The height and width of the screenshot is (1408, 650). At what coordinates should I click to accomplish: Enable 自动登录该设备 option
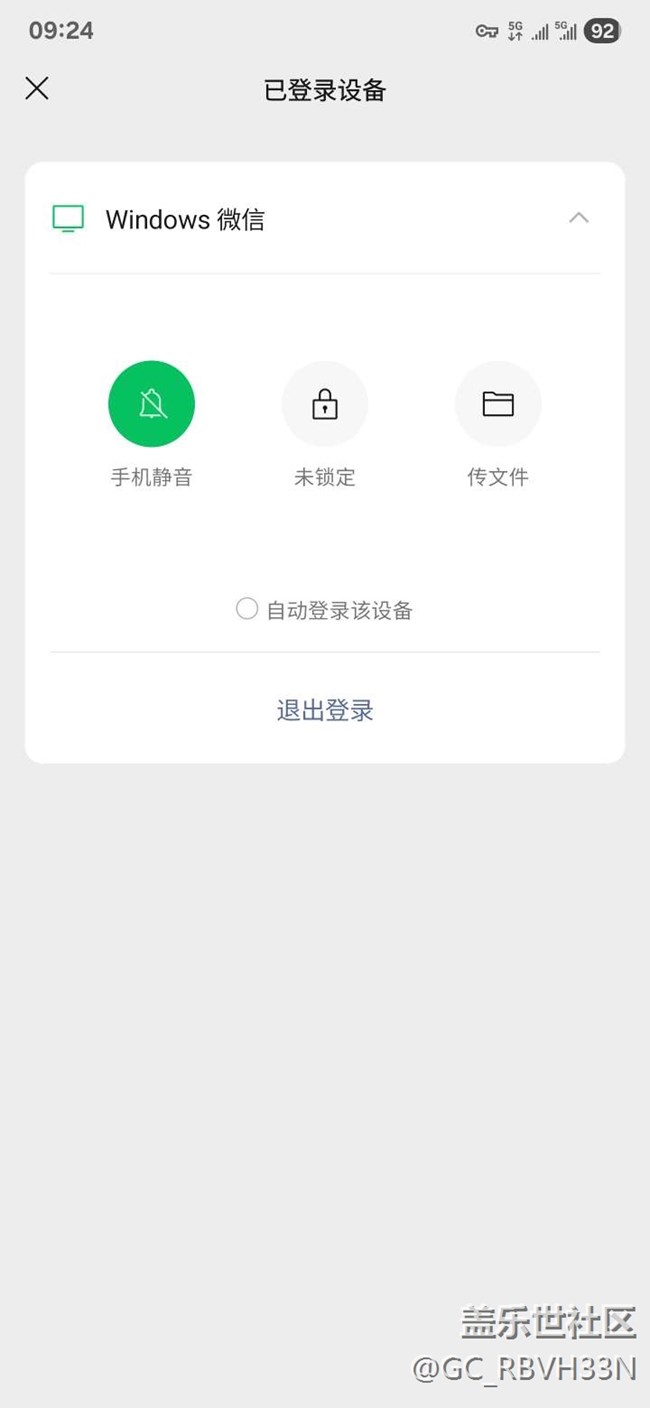pos(247,609)
